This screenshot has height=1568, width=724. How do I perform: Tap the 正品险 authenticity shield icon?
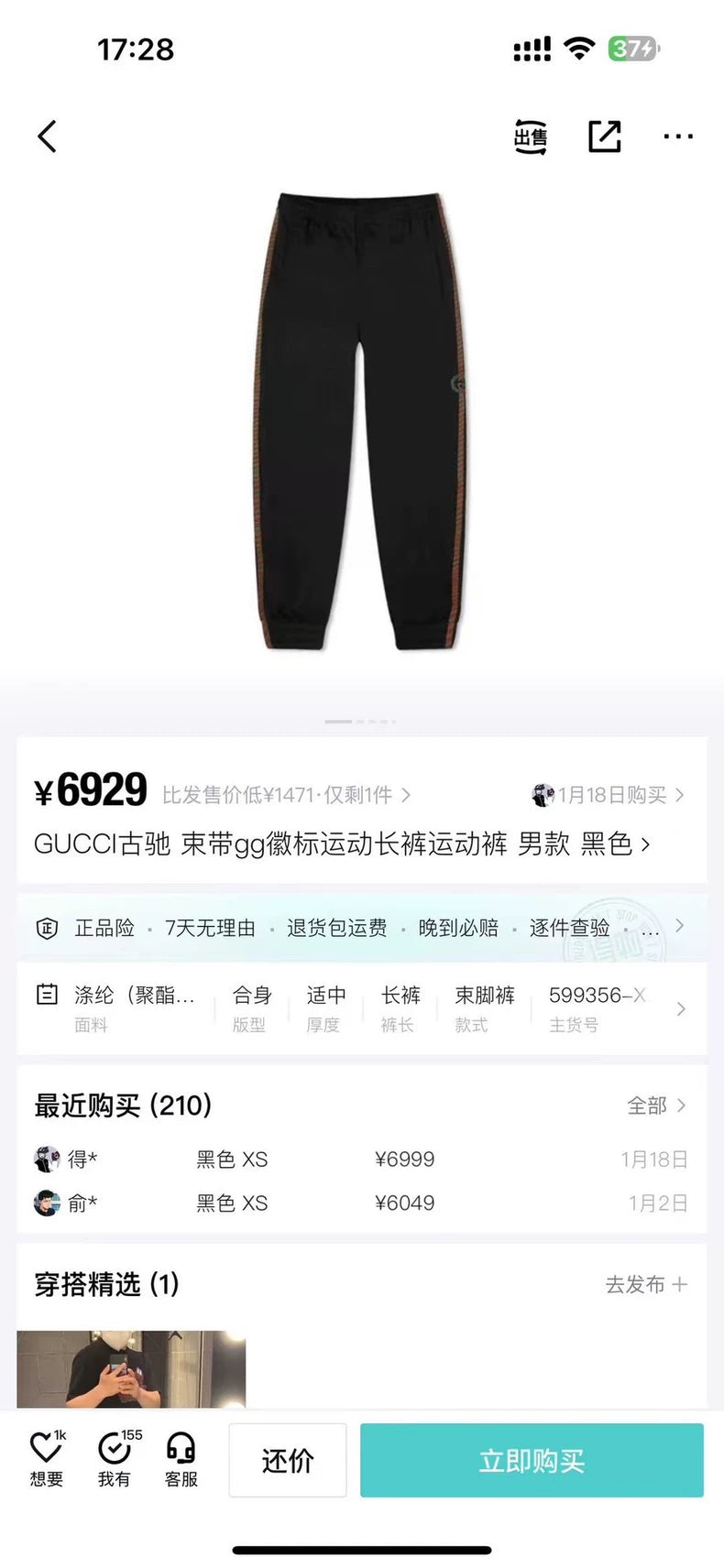47,927
